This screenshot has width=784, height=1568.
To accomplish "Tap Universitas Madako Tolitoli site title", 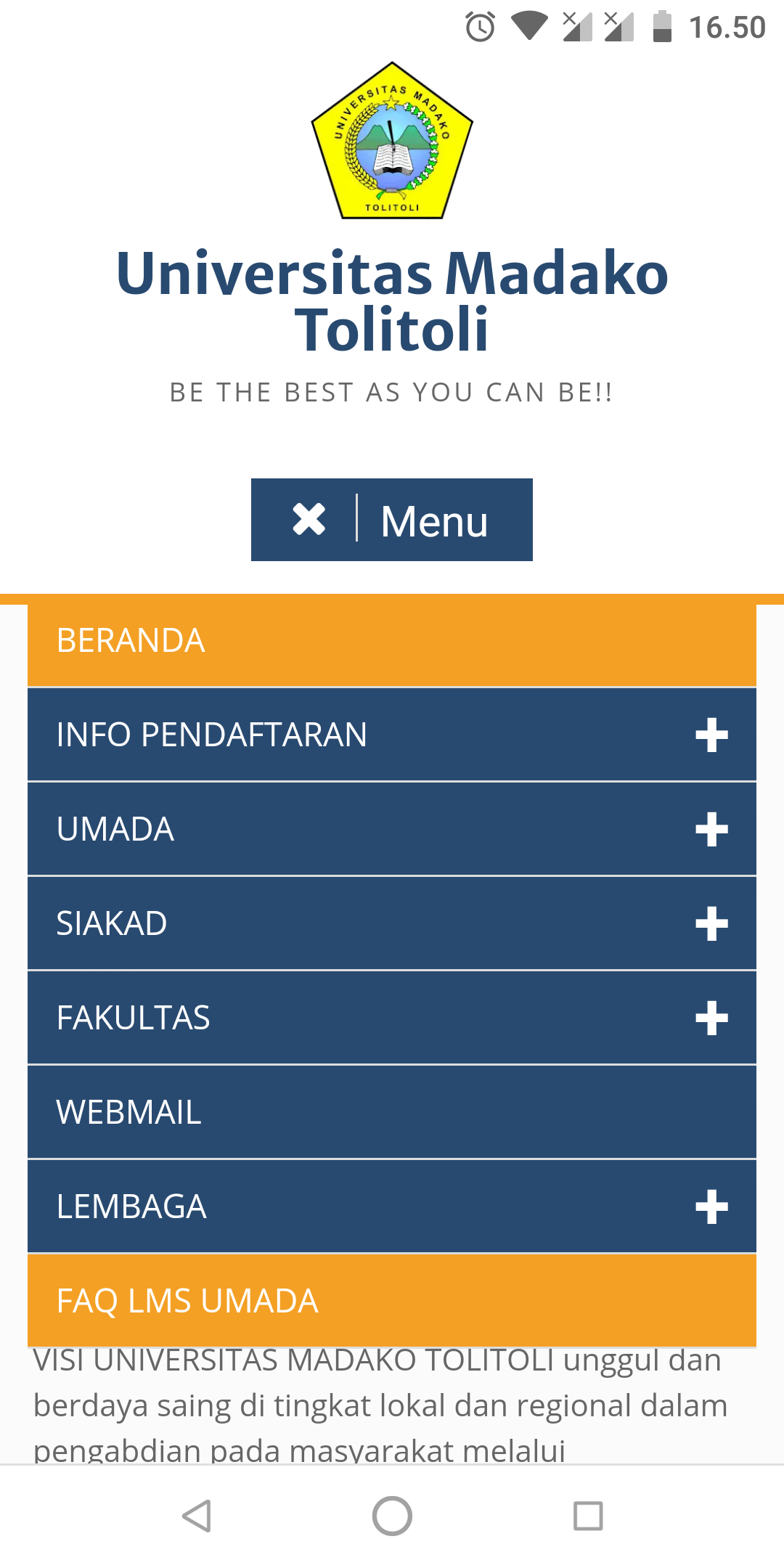I will click(x=392, y=301).
